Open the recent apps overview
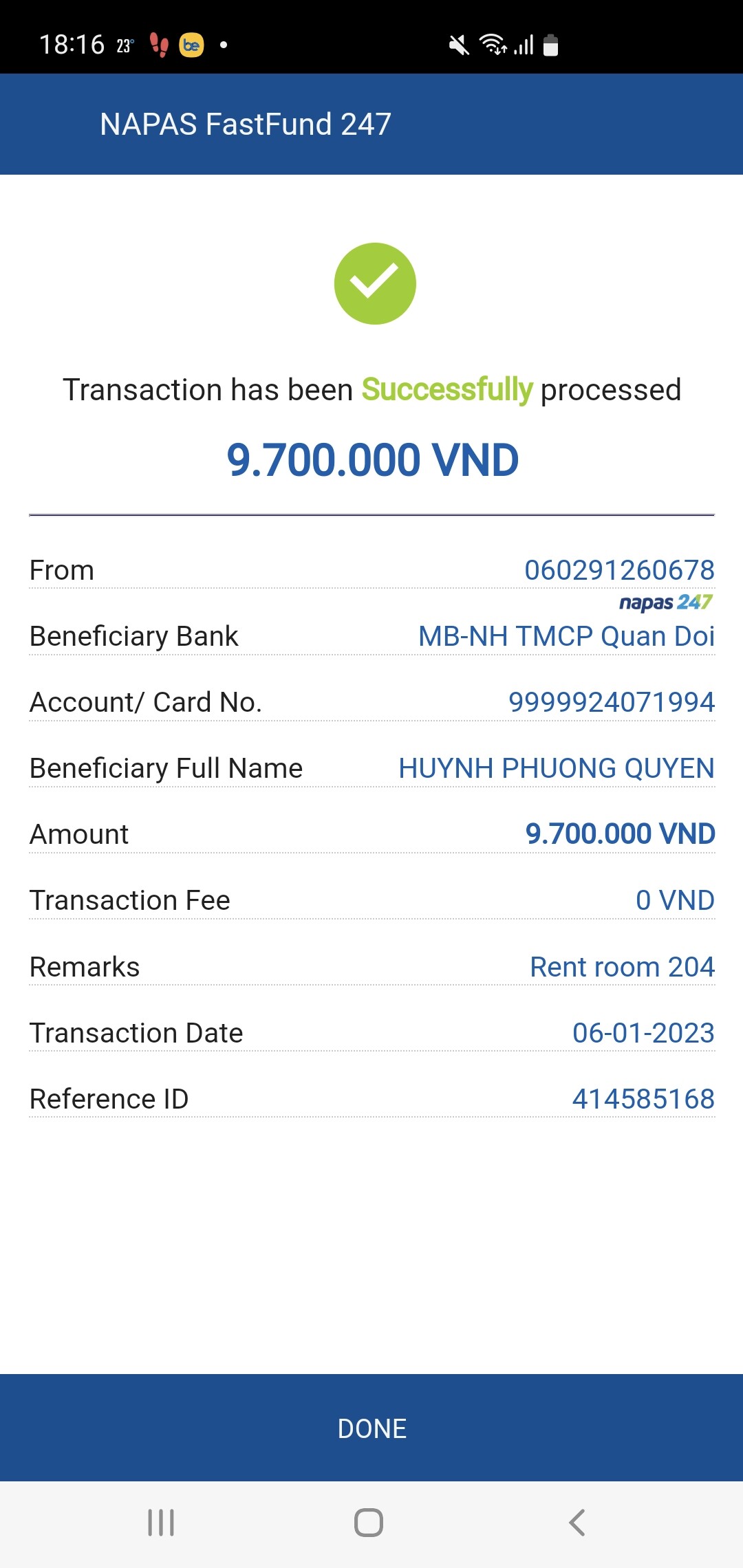 (x=161, y=1523)
